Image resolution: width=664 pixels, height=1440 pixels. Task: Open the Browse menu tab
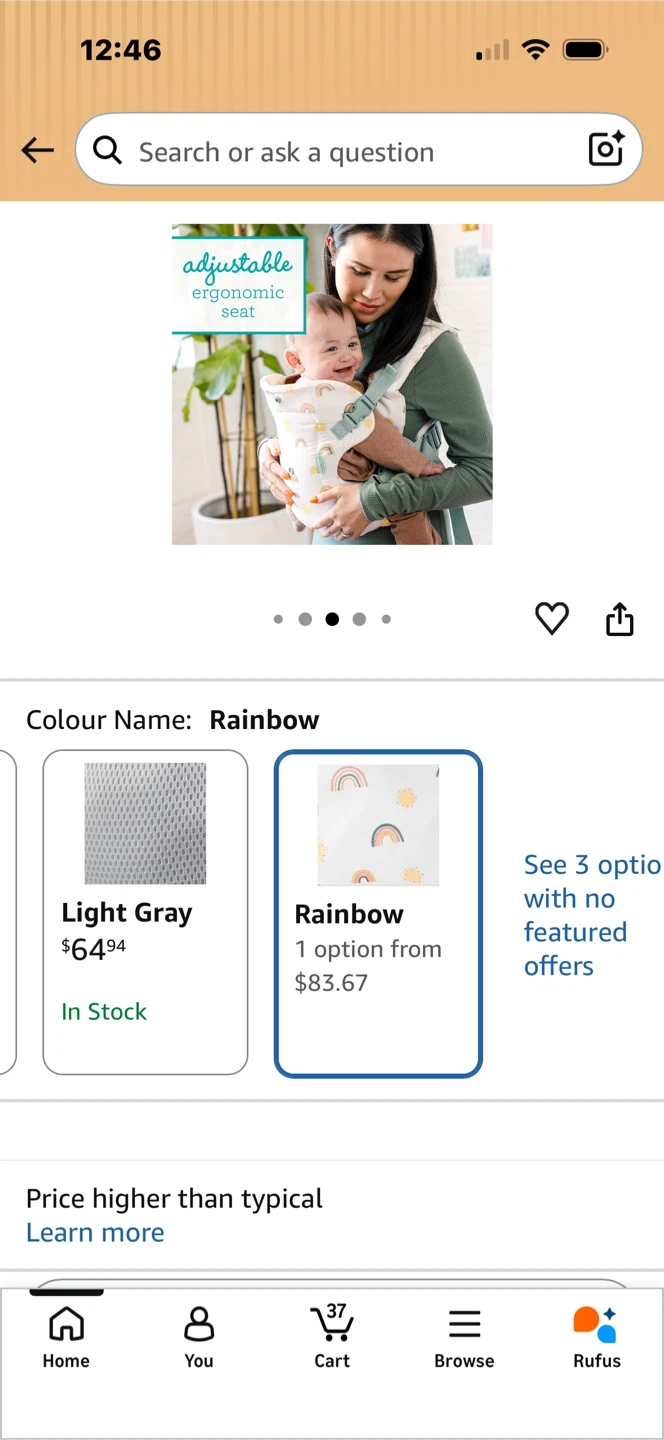(x=464, y=1337)
